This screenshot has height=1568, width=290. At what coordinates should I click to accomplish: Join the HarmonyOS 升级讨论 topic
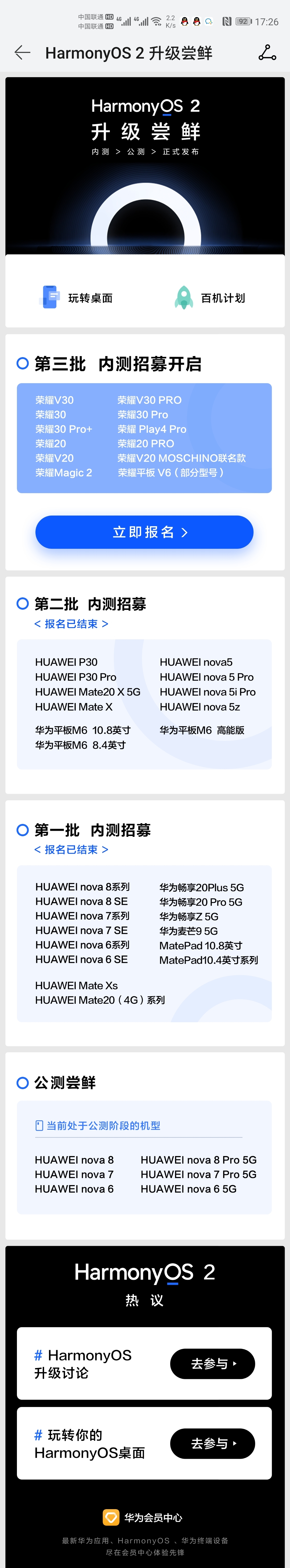click(x=212, y=1364)
